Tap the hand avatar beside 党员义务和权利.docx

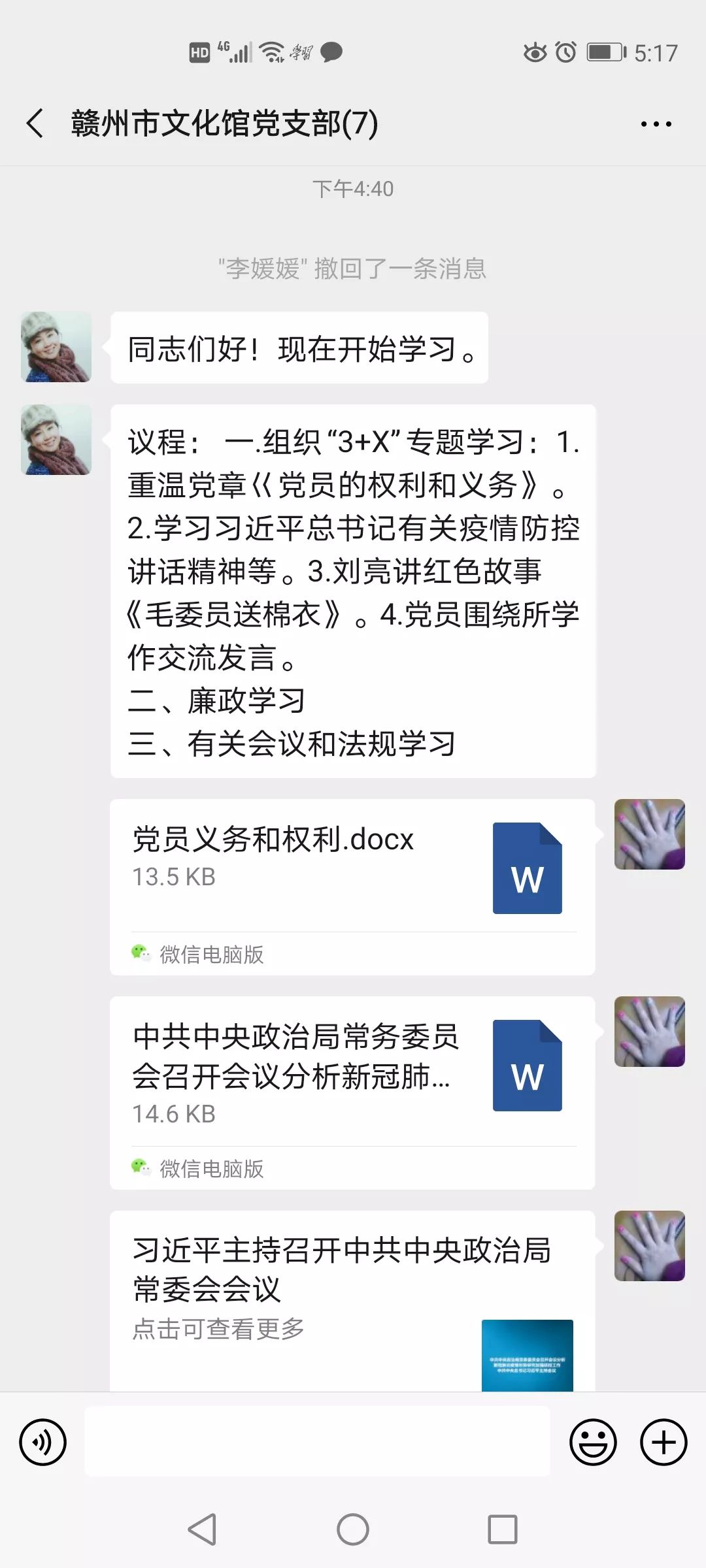click(649, 834)
